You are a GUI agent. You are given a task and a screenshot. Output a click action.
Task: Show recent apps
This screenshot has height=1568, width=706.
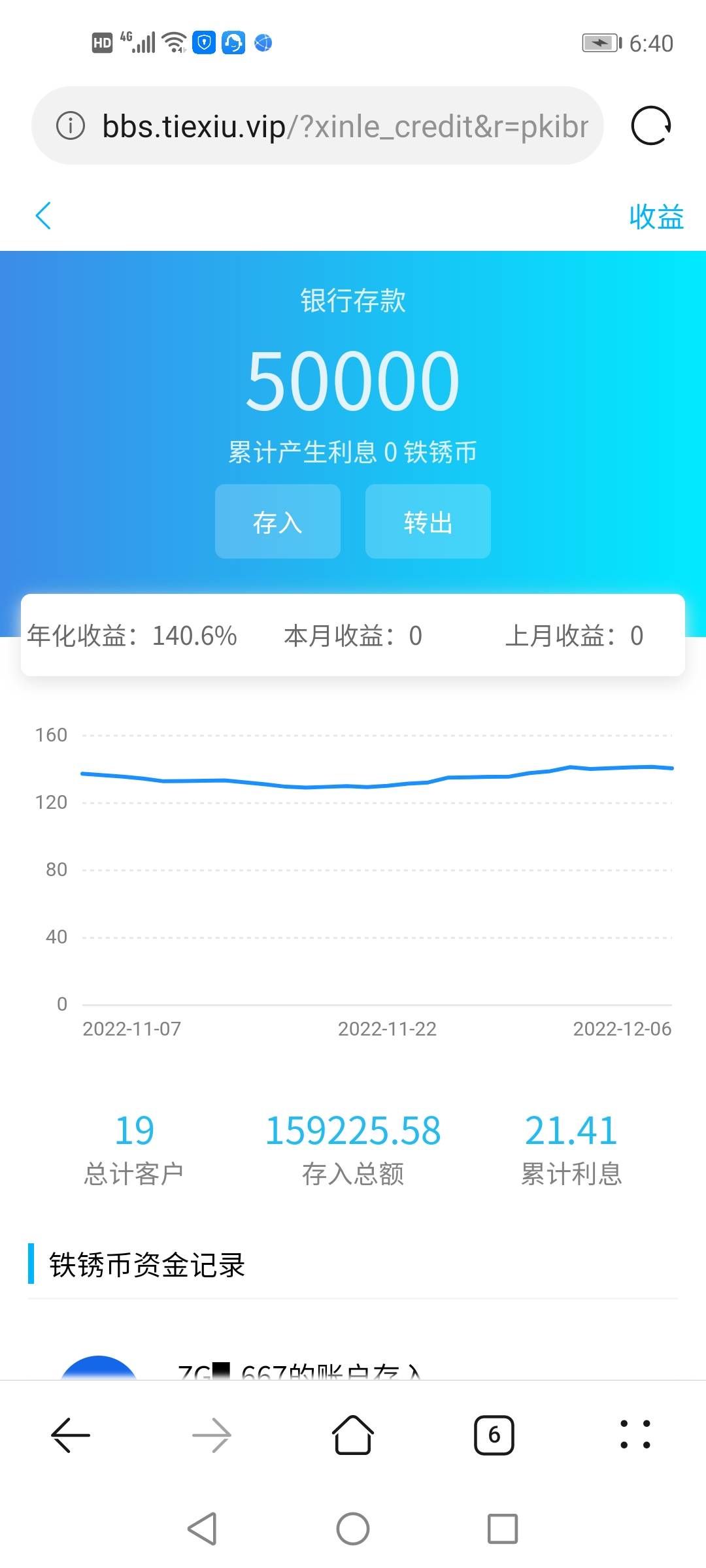pos(503,1529)
